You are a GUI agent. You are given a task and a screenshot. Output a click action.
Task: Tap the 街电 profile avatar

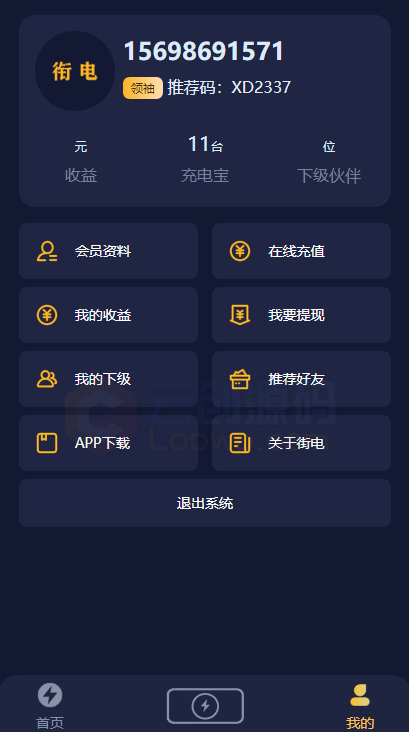(x=75, y=71)
